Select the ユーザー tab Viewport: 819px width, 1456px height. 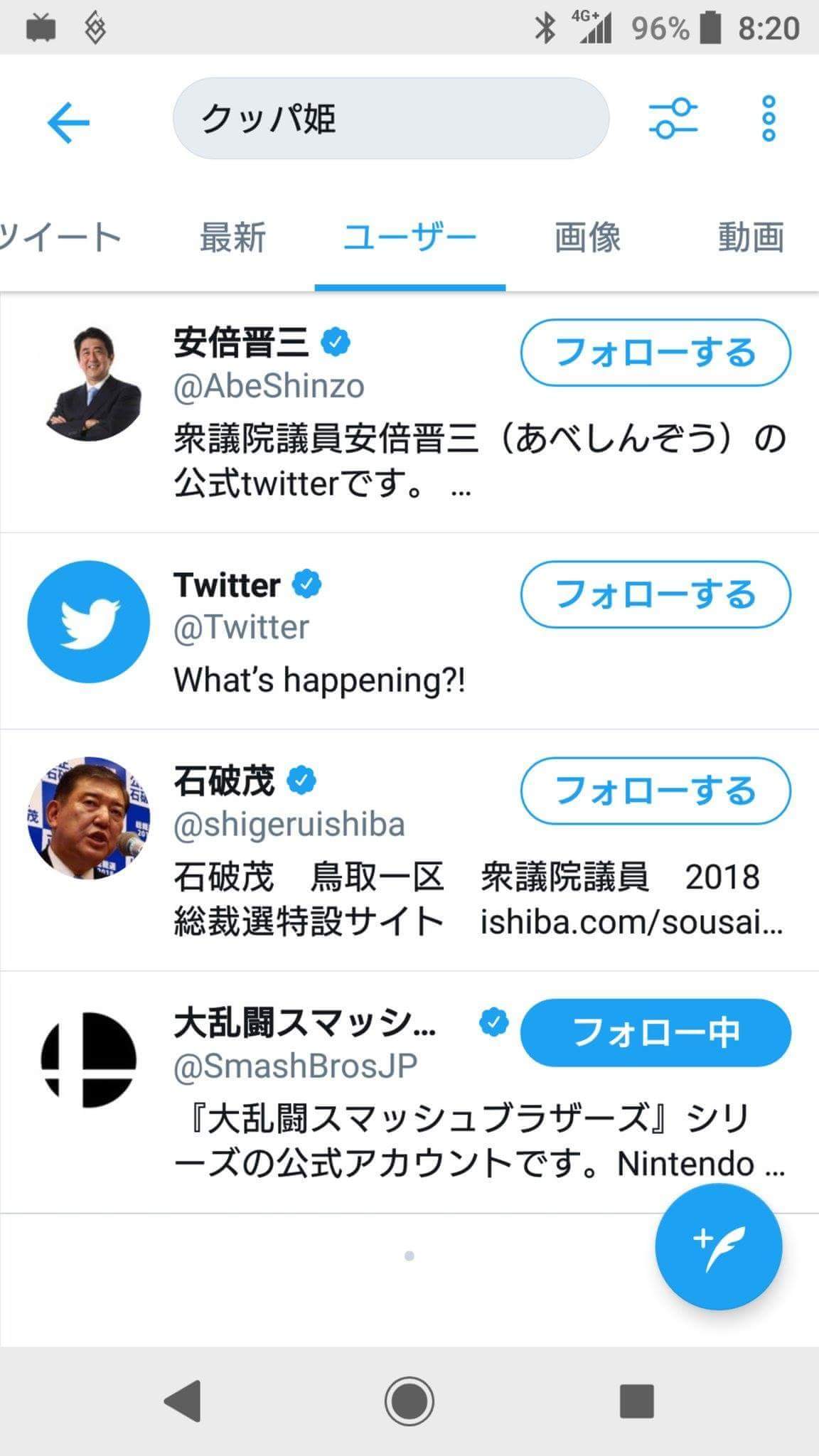pos(409,237)
